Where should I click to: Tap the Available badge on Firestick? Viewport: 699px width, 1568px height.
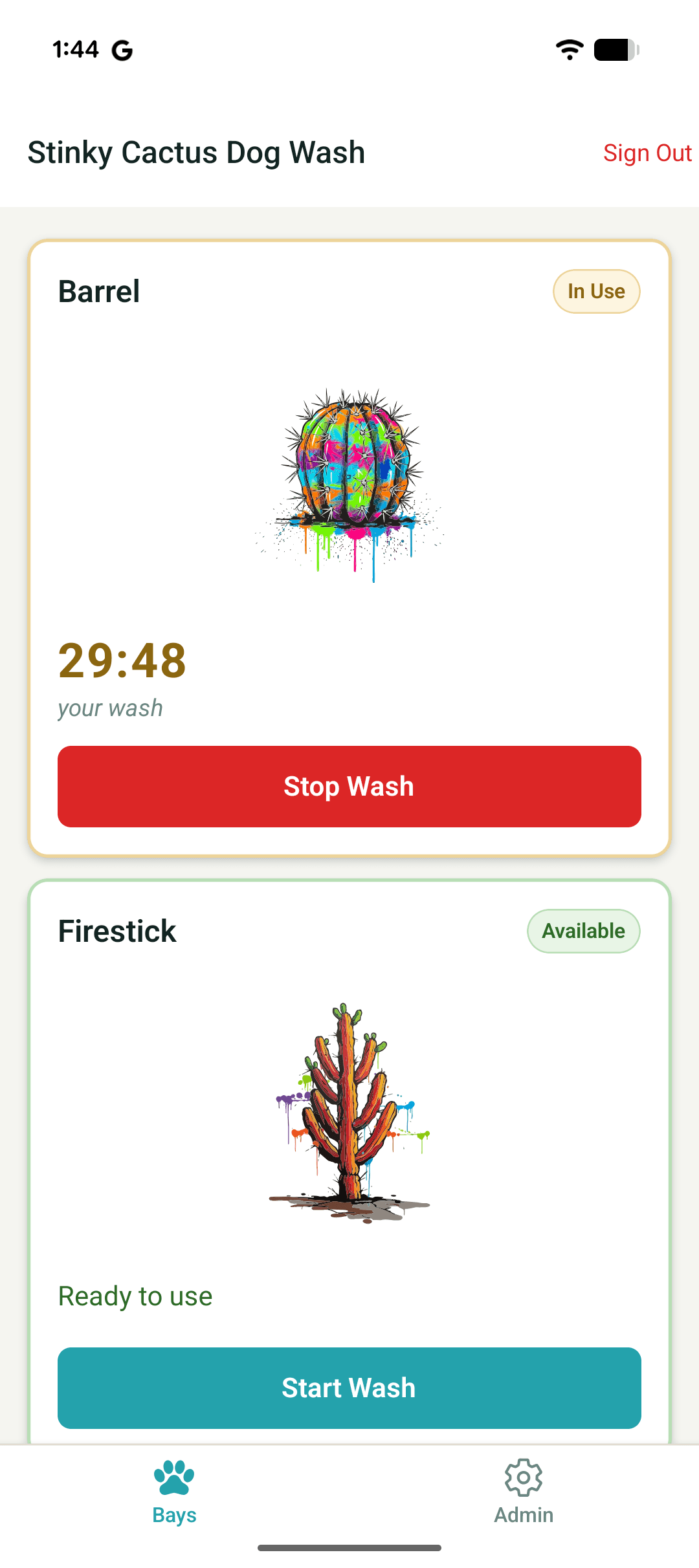tap(582, 930)
